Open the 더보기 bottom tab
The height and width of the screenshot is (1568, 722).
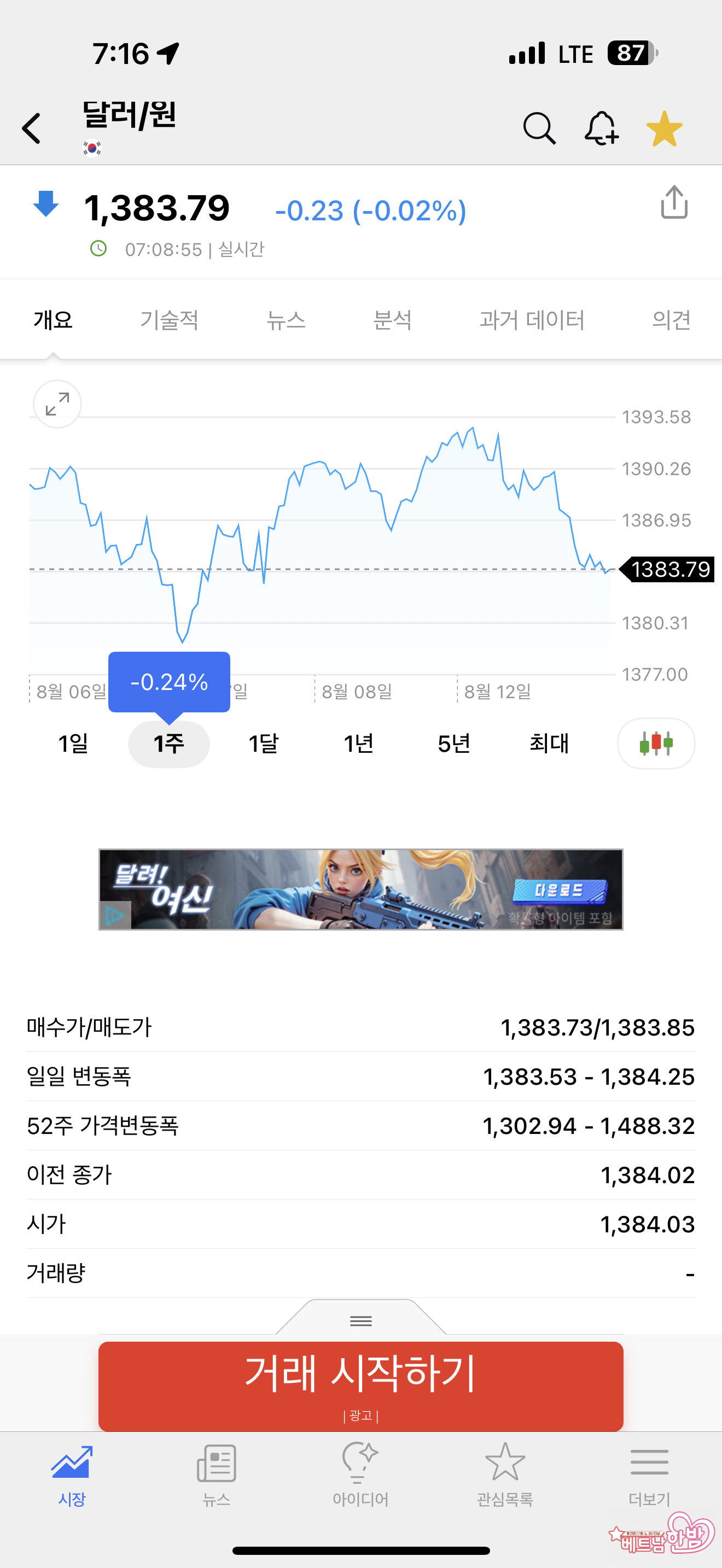[x=649, y=1473]
